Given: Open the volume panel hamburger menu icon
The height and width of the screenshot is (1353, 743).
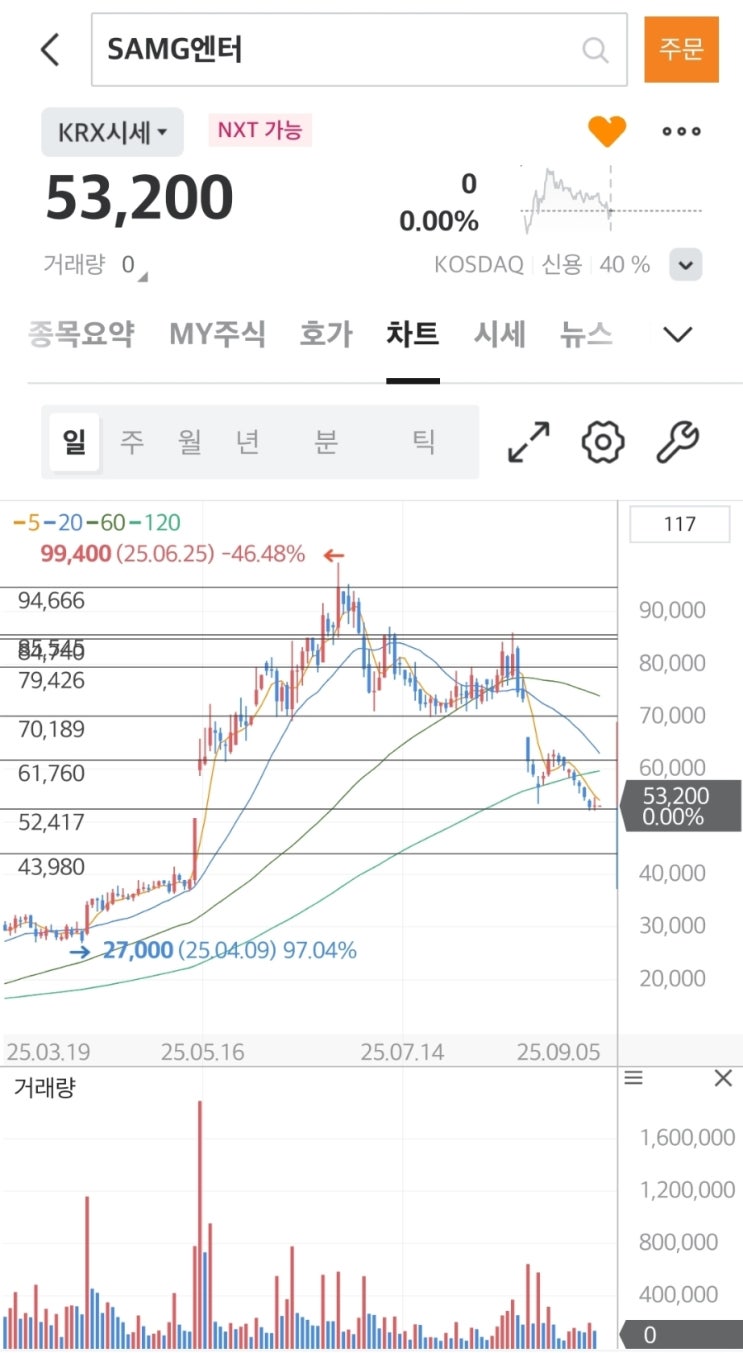Looking at the screenshot, I should click(633, 1078).
